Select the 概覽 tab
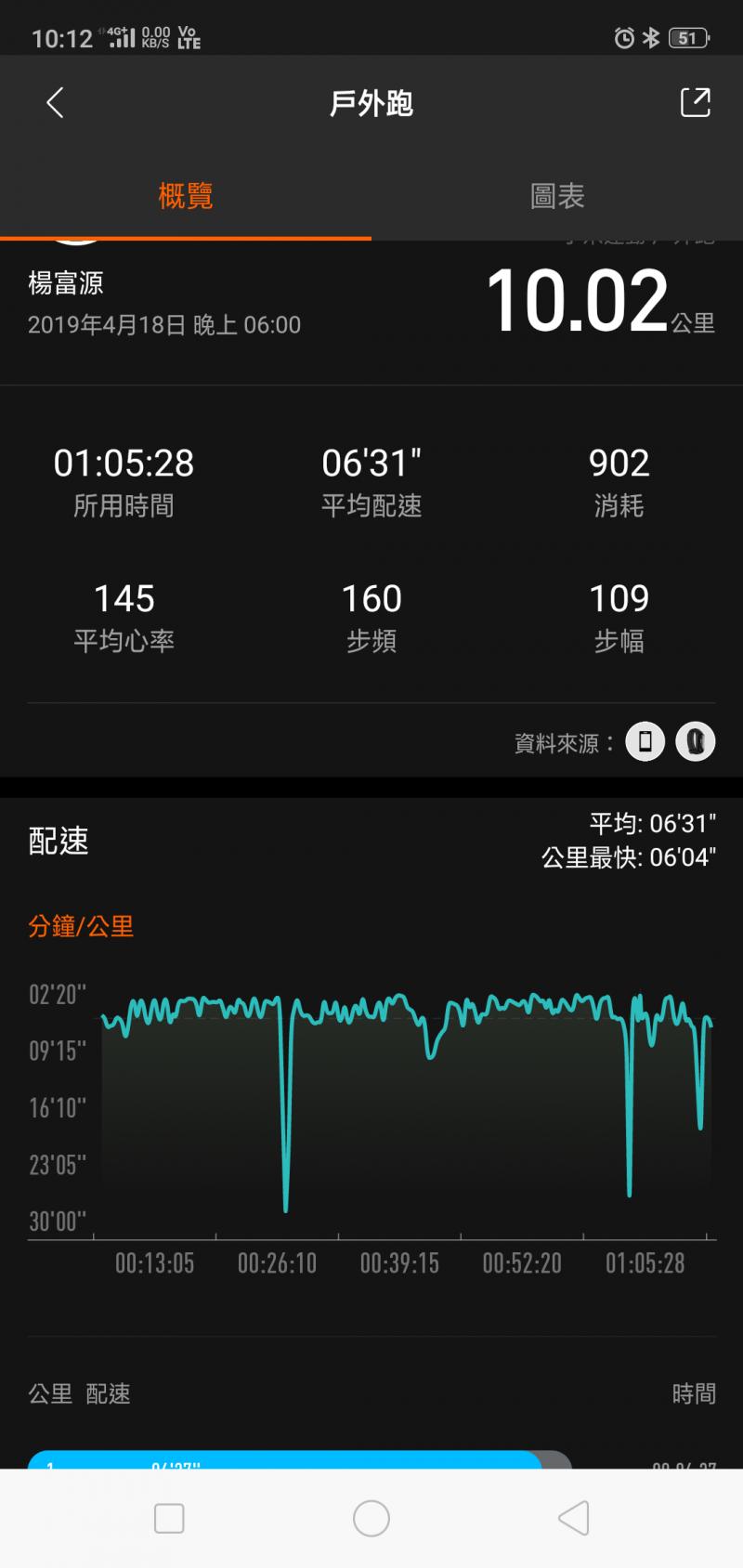 pyautogui.click(x=186, y=196)
